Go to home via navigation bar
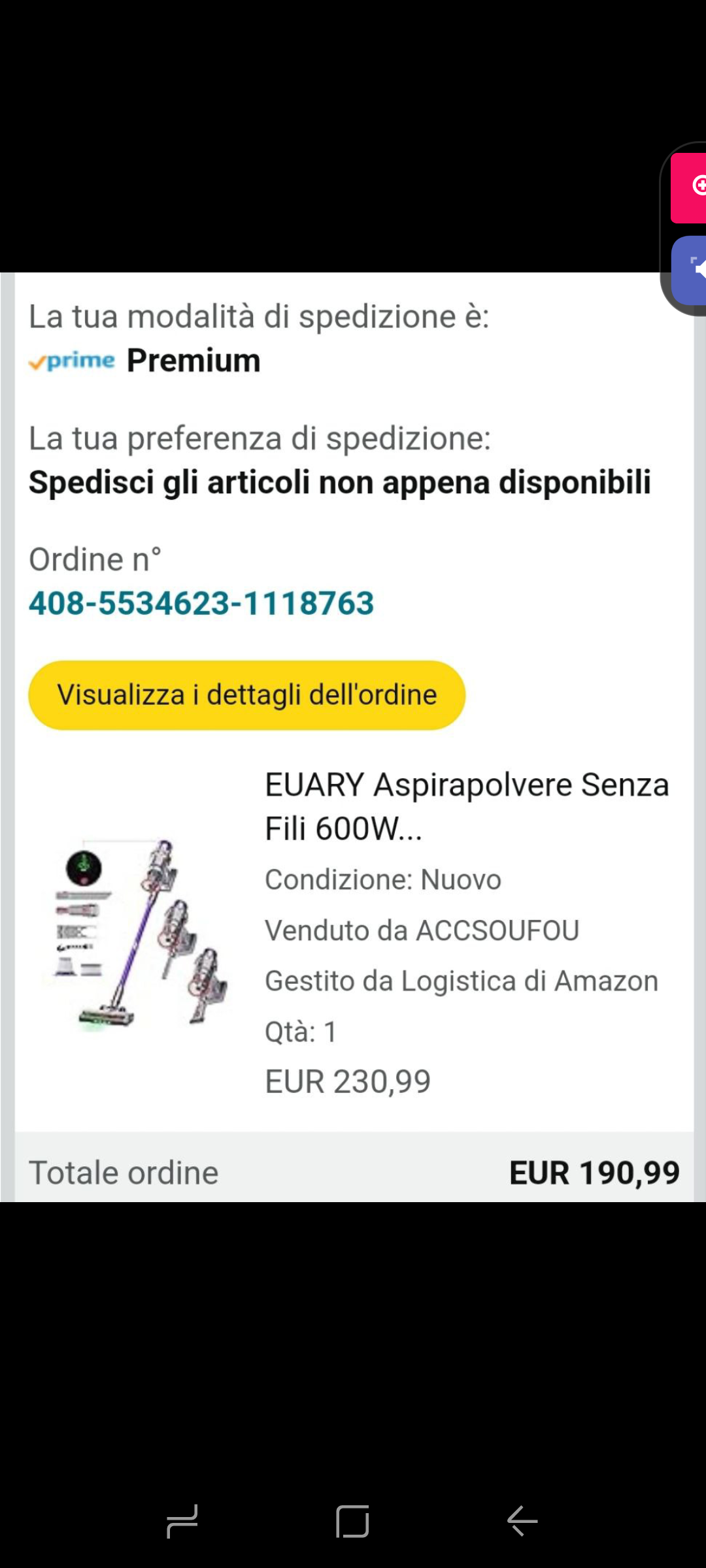706x1568 pixels. [352, 1521]
